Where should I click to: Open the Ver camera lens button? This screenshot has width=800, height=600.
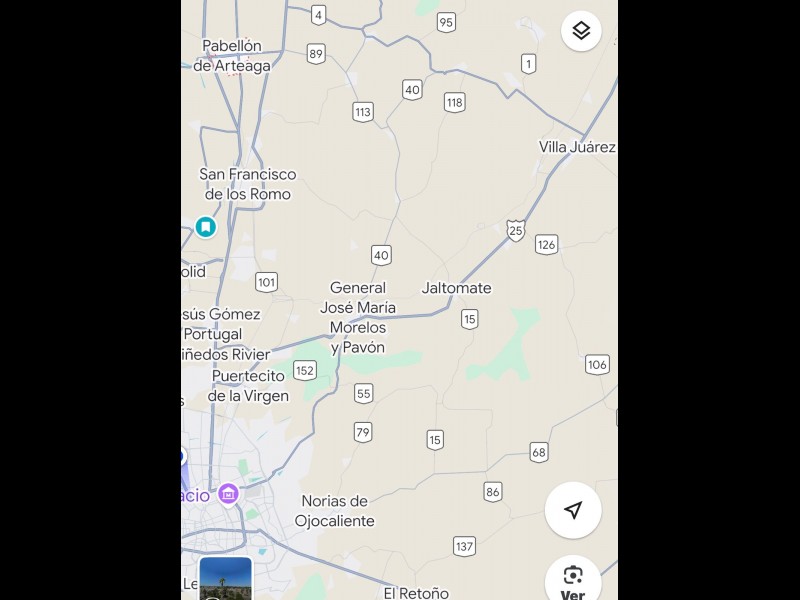[573, 580]
